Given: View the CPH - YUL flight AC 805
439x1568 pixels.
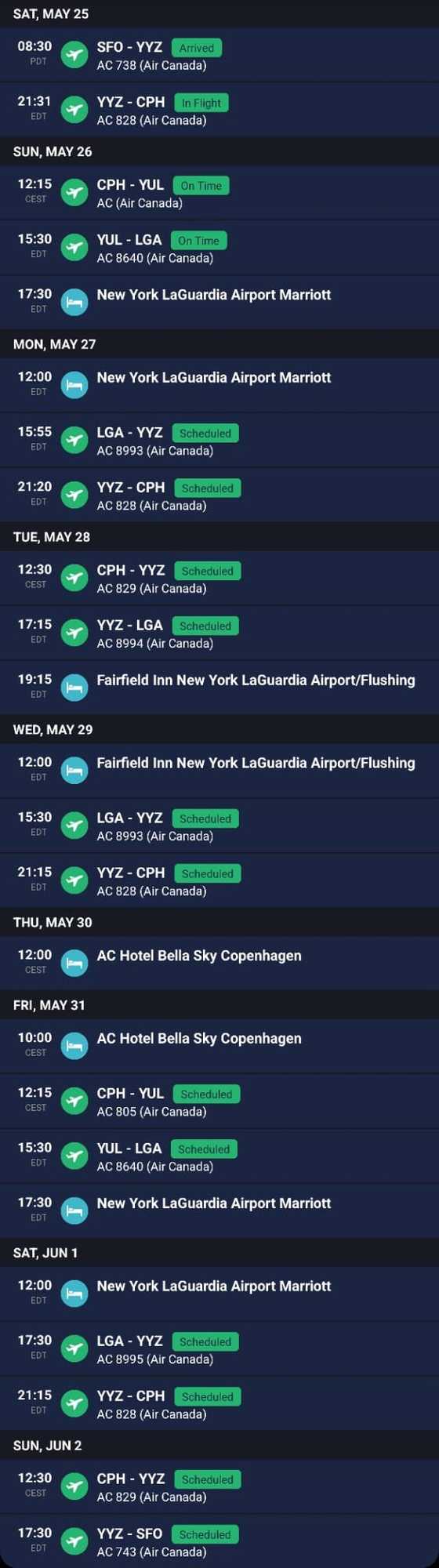Looking at the screenshot, I should point(219,1101).
